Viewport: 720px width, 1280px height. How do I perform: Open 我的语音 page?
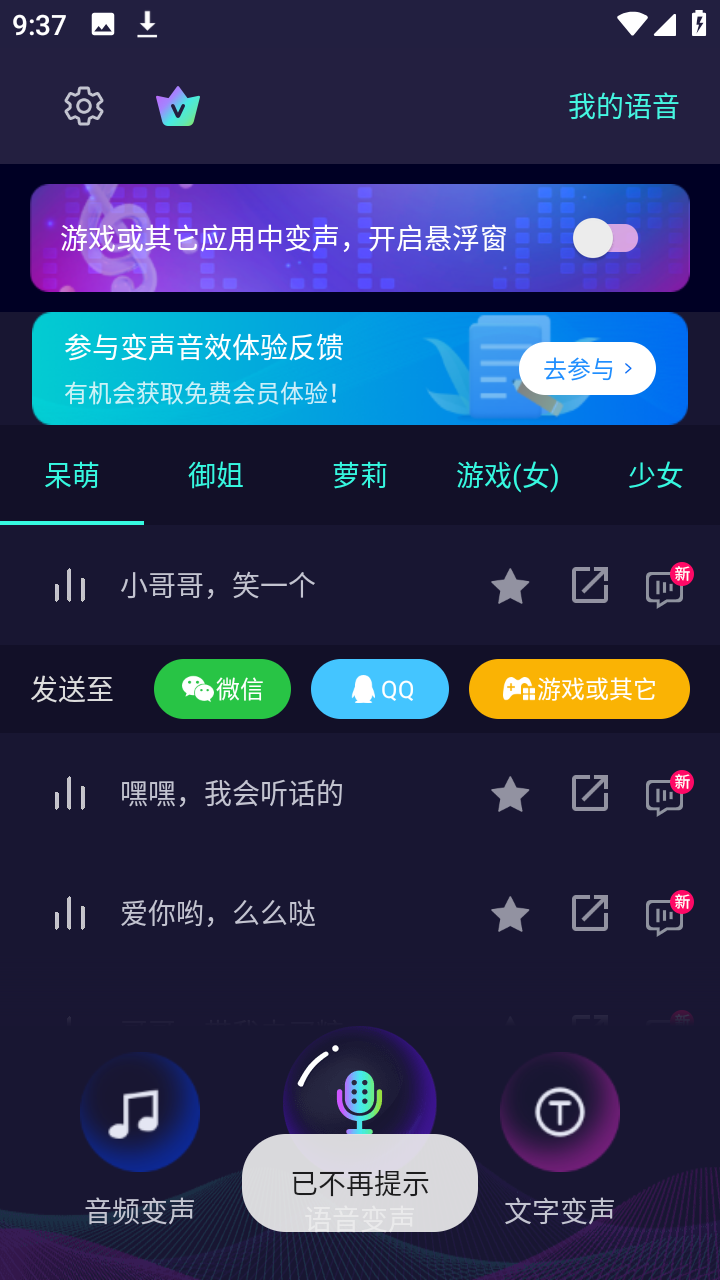(x=623, y=106)
